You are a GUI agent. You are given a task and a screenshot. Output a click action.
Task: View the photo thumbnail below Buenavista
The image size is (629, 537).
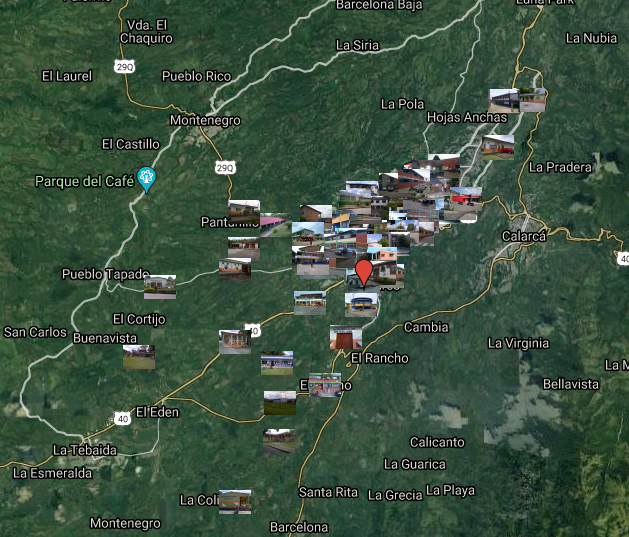139,357
